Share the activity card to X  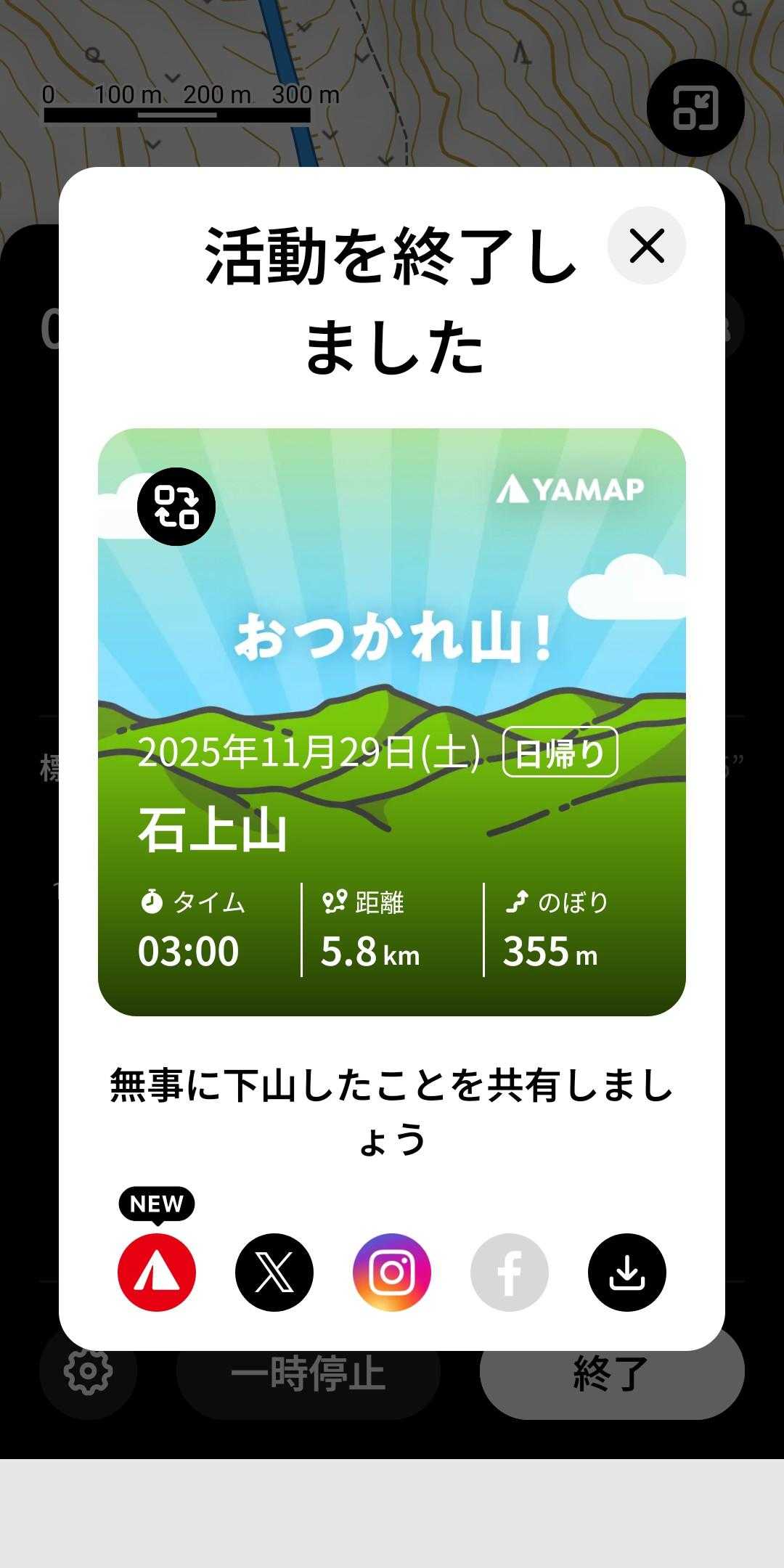pos(274,1272)
